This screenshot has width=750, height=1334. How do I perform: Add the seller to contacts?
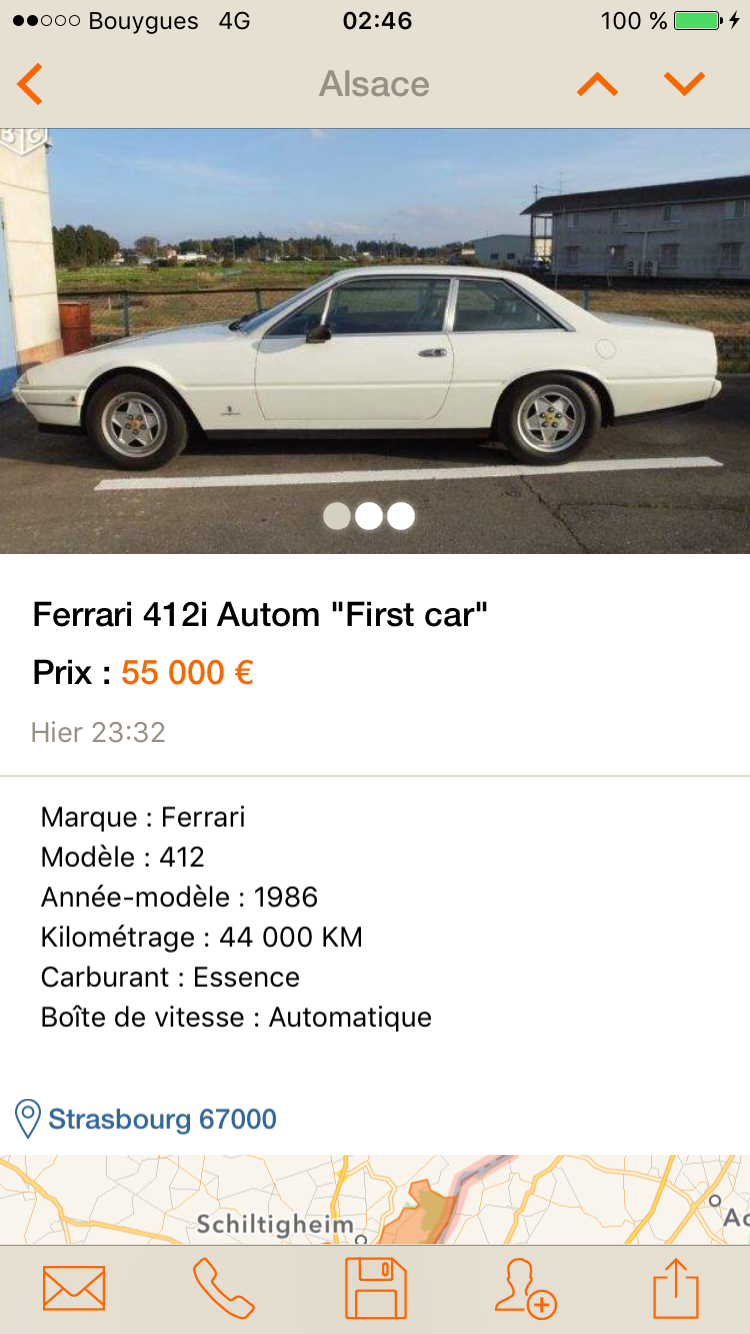coord(525,1288)
